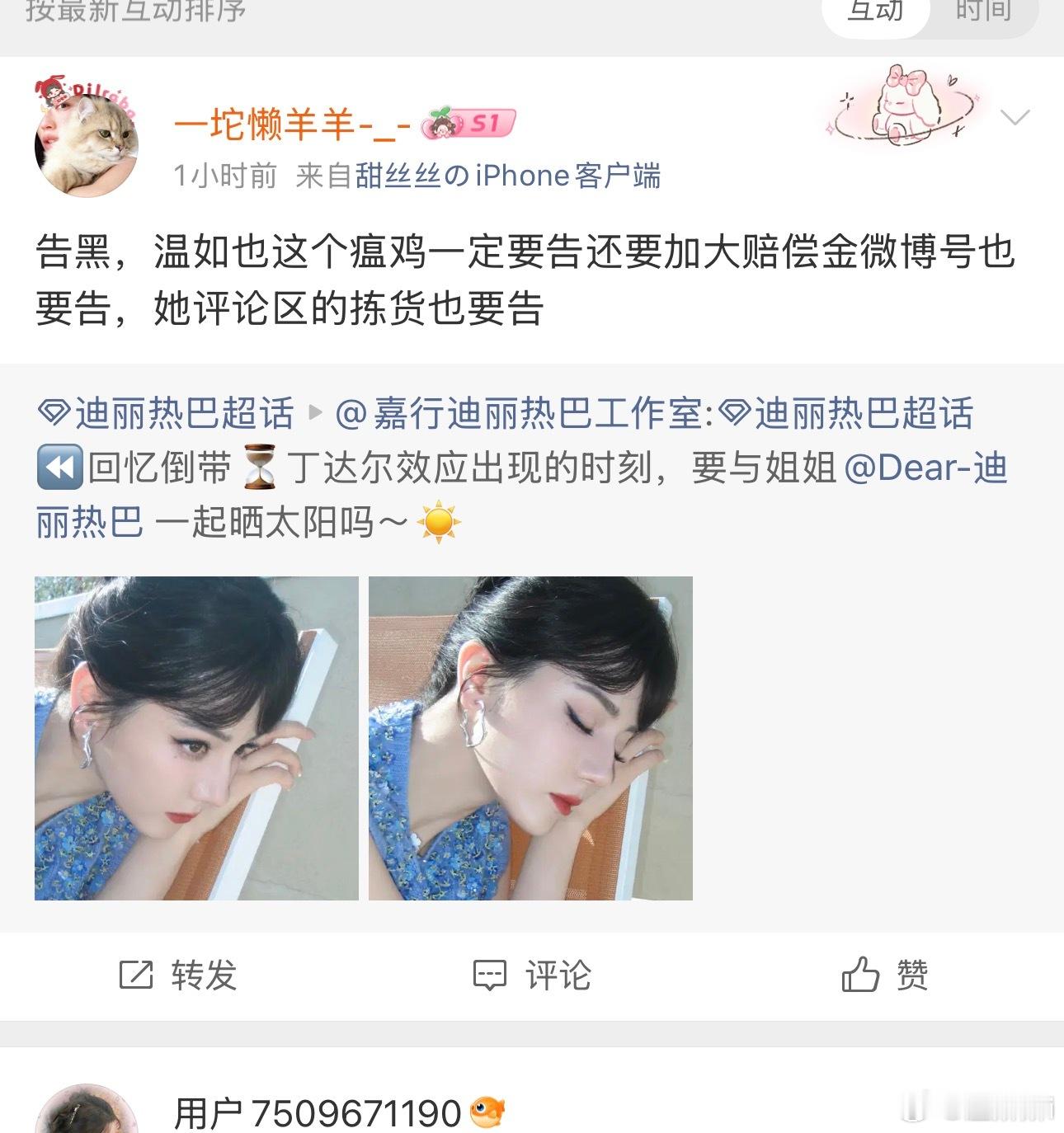
Task: Repost with the 转发 button
Action: (x=179, y=976)
